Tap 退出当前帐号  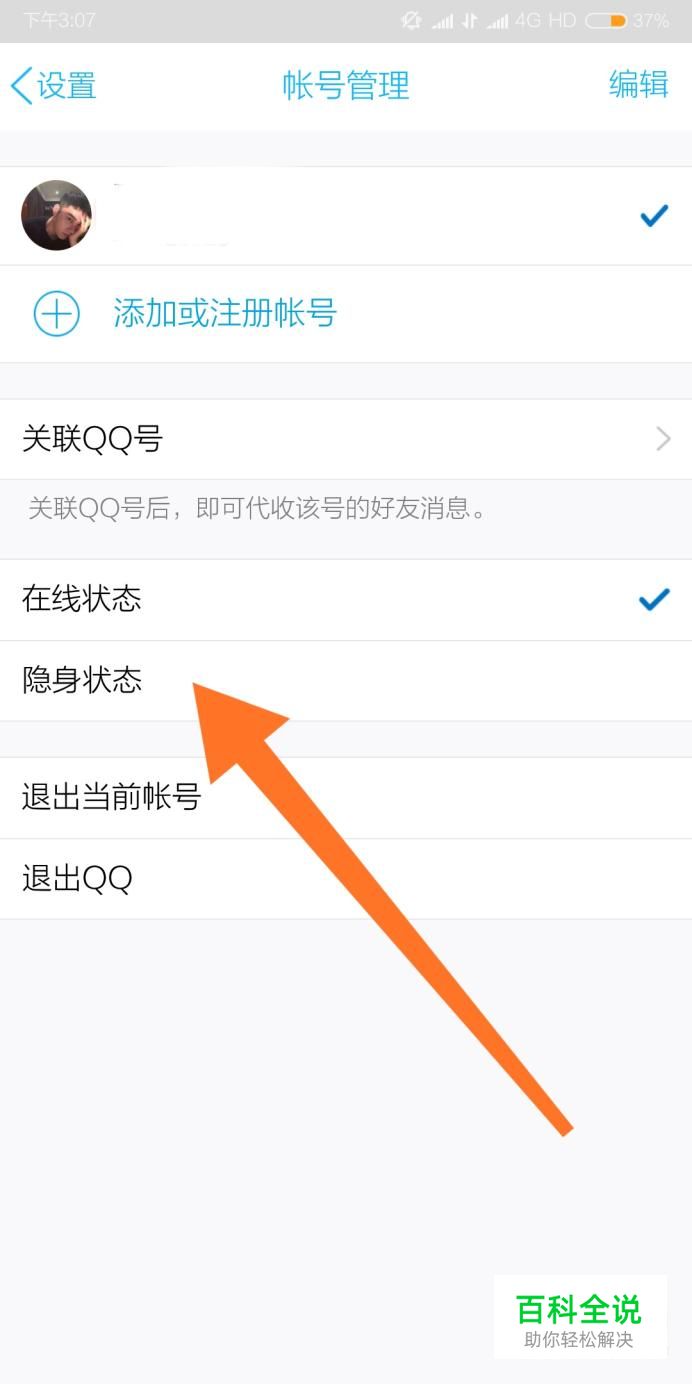pos(346,798)
